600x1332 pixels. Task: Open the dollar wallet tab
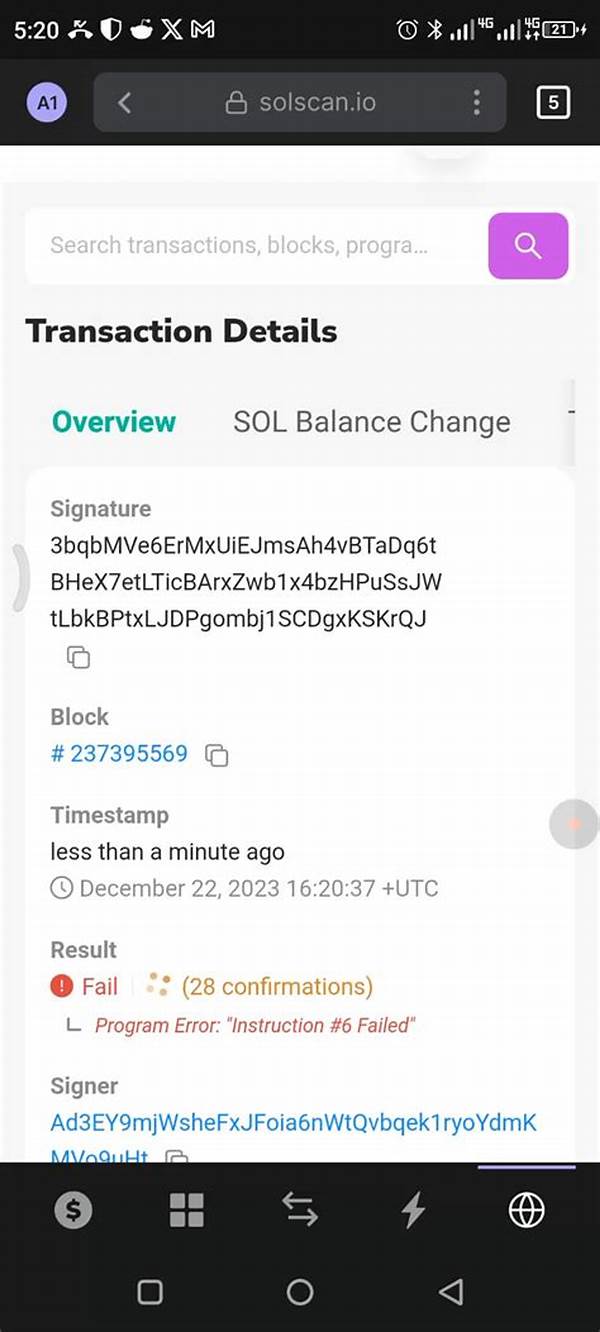[72, 1211]
